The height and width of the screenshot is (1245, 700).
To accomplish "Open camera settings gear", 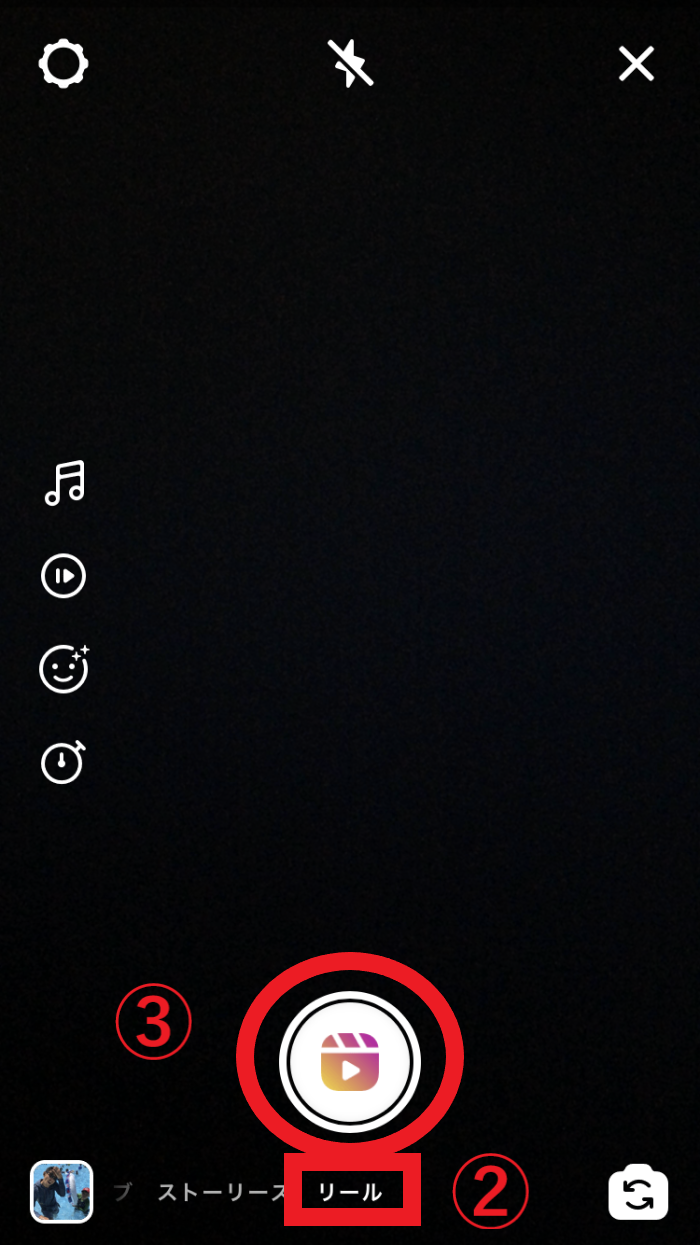I will [x=63, y=65].
